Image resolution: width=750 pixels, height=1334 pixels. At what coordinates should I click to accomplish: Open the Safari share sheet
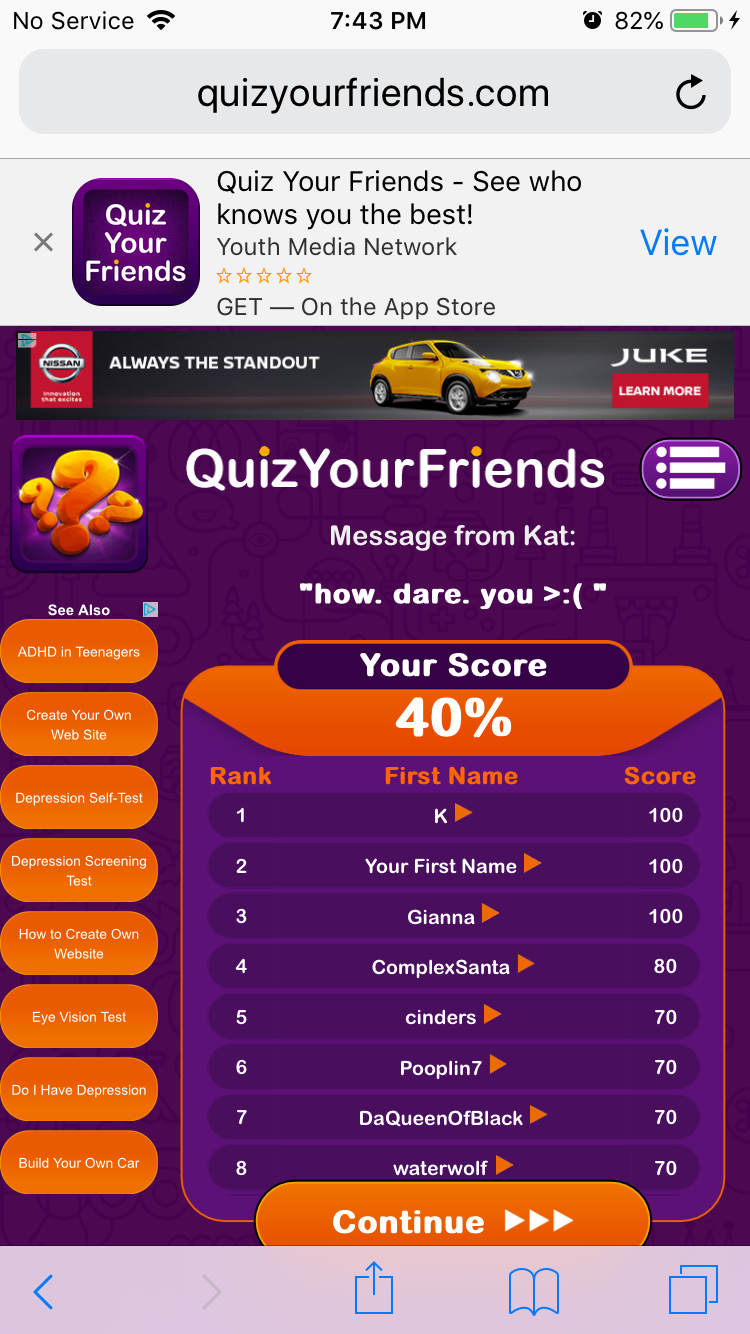[374, 1288]
